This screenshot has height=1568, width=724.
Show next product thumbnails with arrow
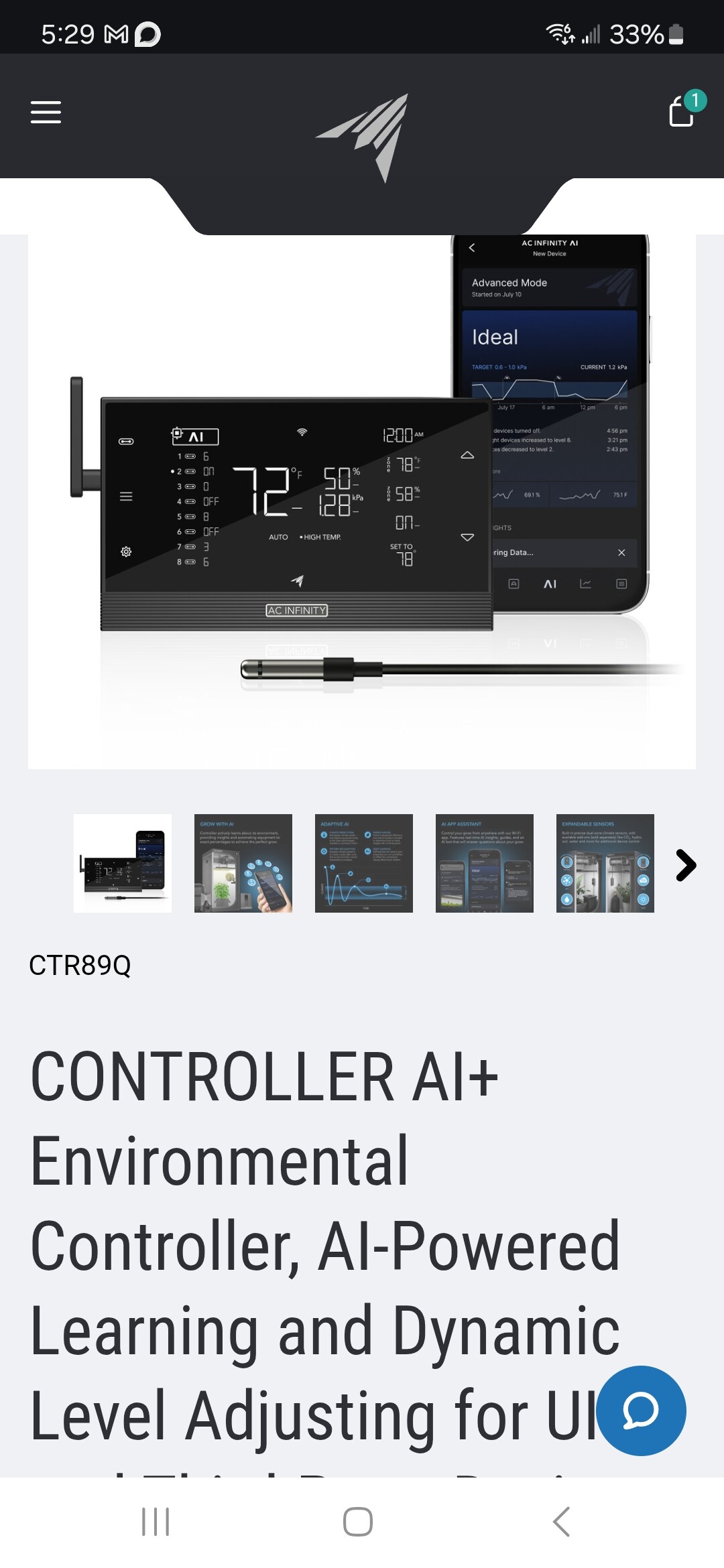pyautogui.click(x=686, y=865)
